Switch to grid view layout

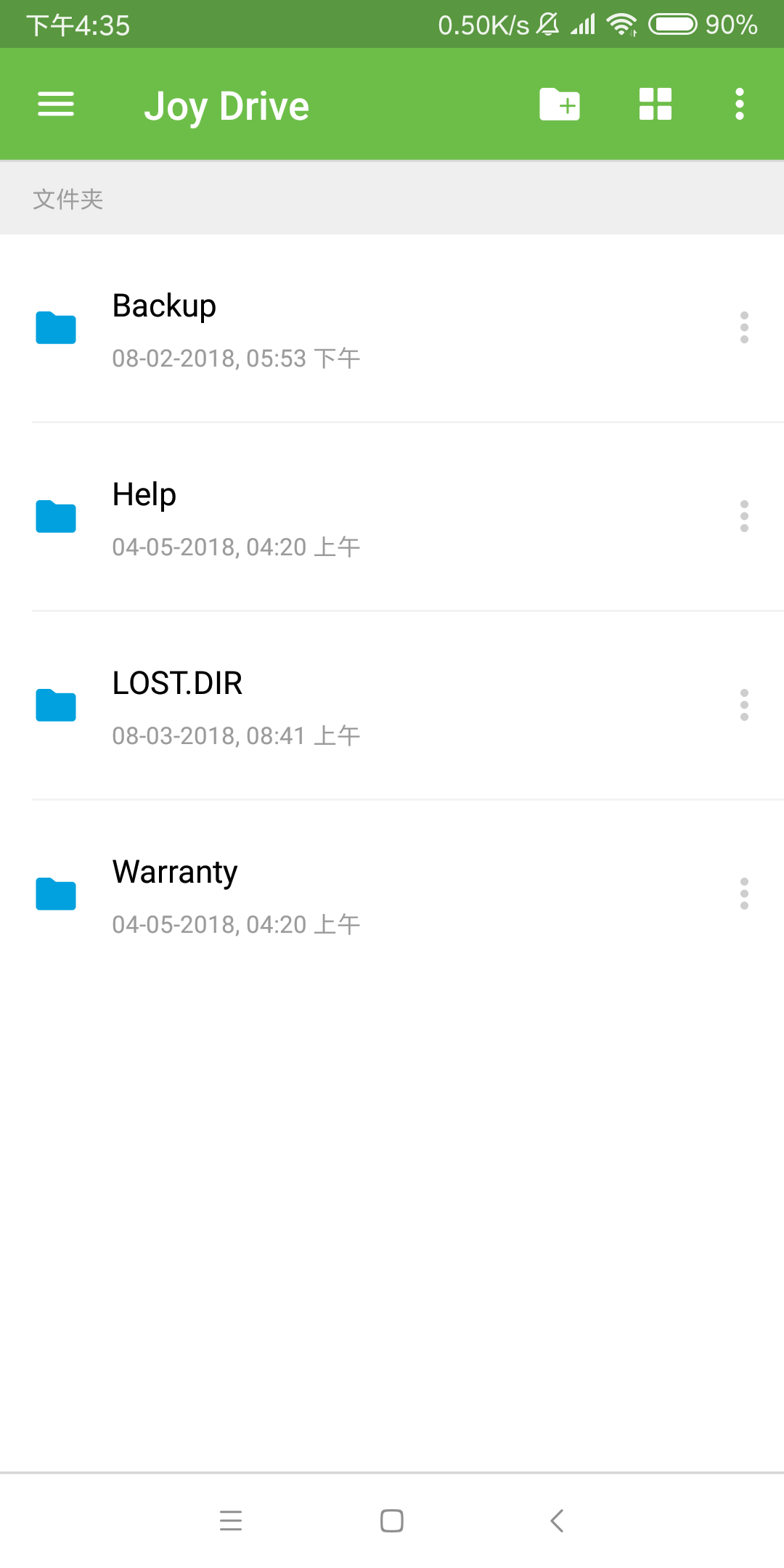point(655,105)
